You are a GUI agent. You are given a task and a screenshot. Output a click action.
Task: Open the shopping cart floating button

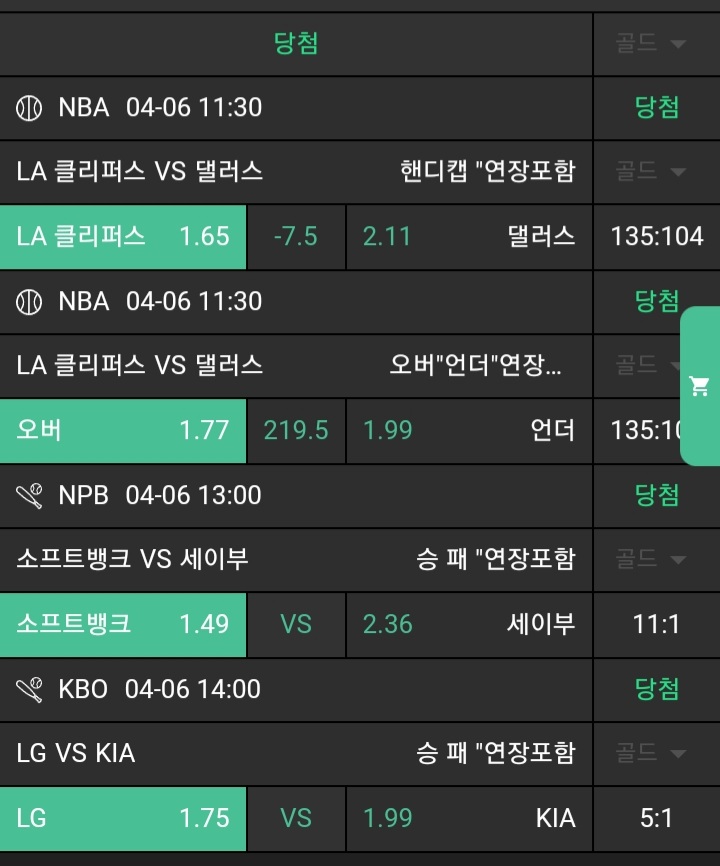[700, 386]
